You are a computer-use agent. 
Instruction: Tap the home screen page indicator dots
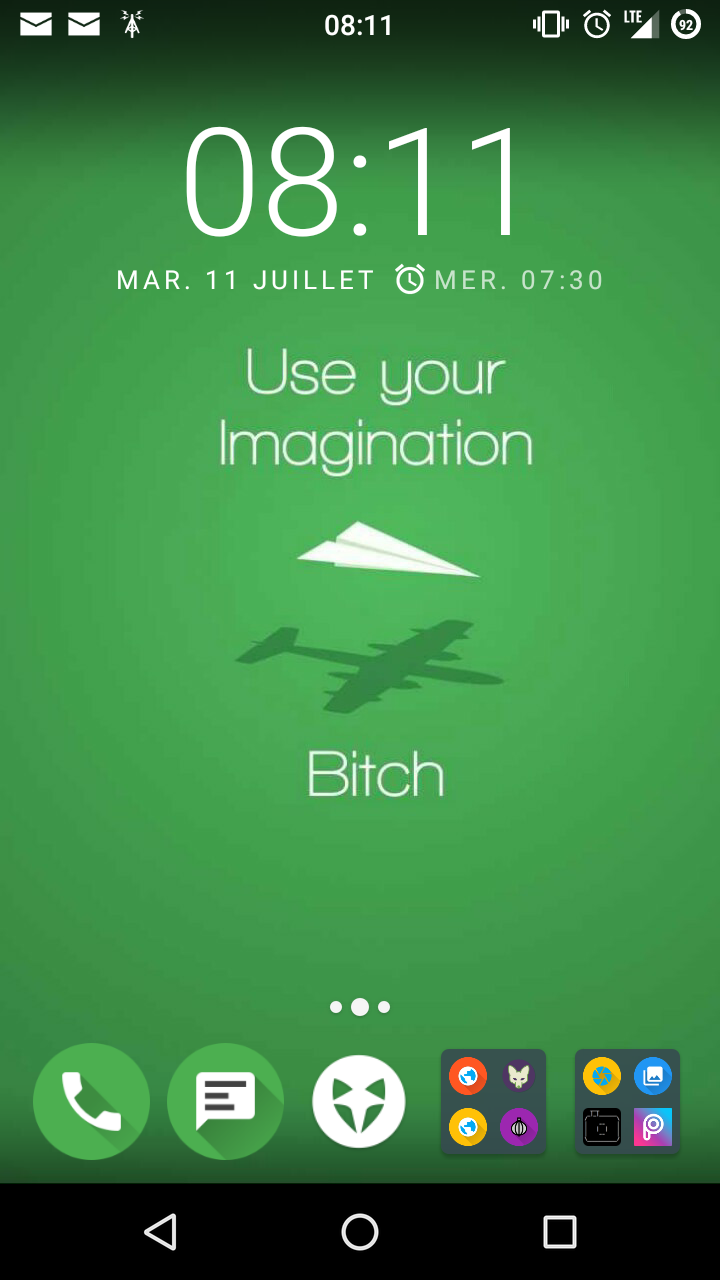[360, 1007]
